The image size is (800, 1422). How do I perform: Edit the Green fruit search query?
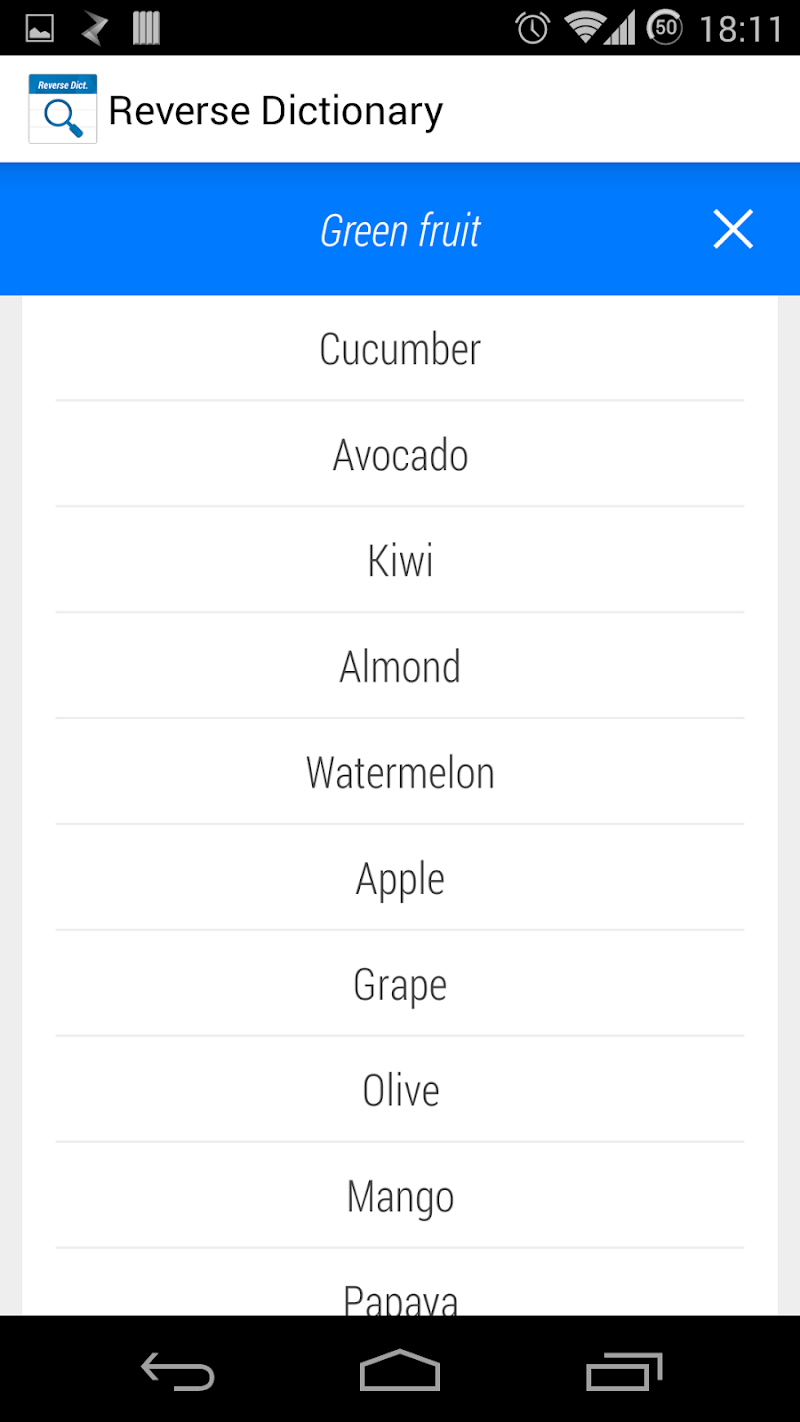(x=400, y=231)
